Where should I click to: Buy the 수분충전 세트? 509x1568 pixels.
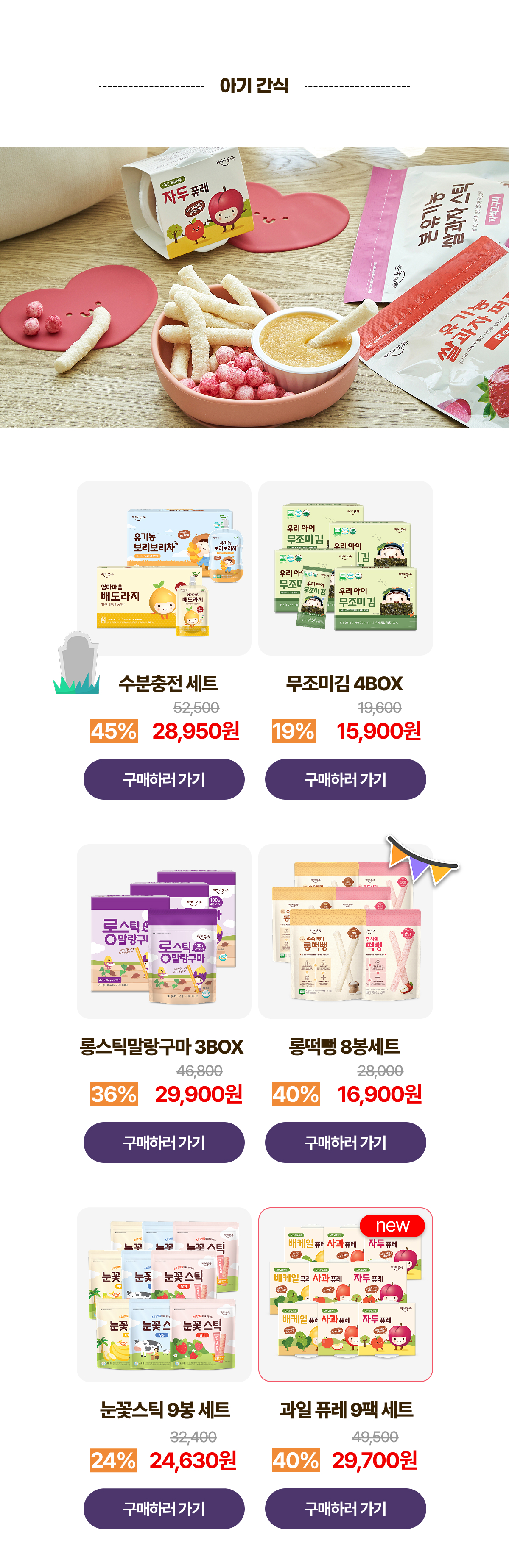pyautogui.click(x=163, y=778)
